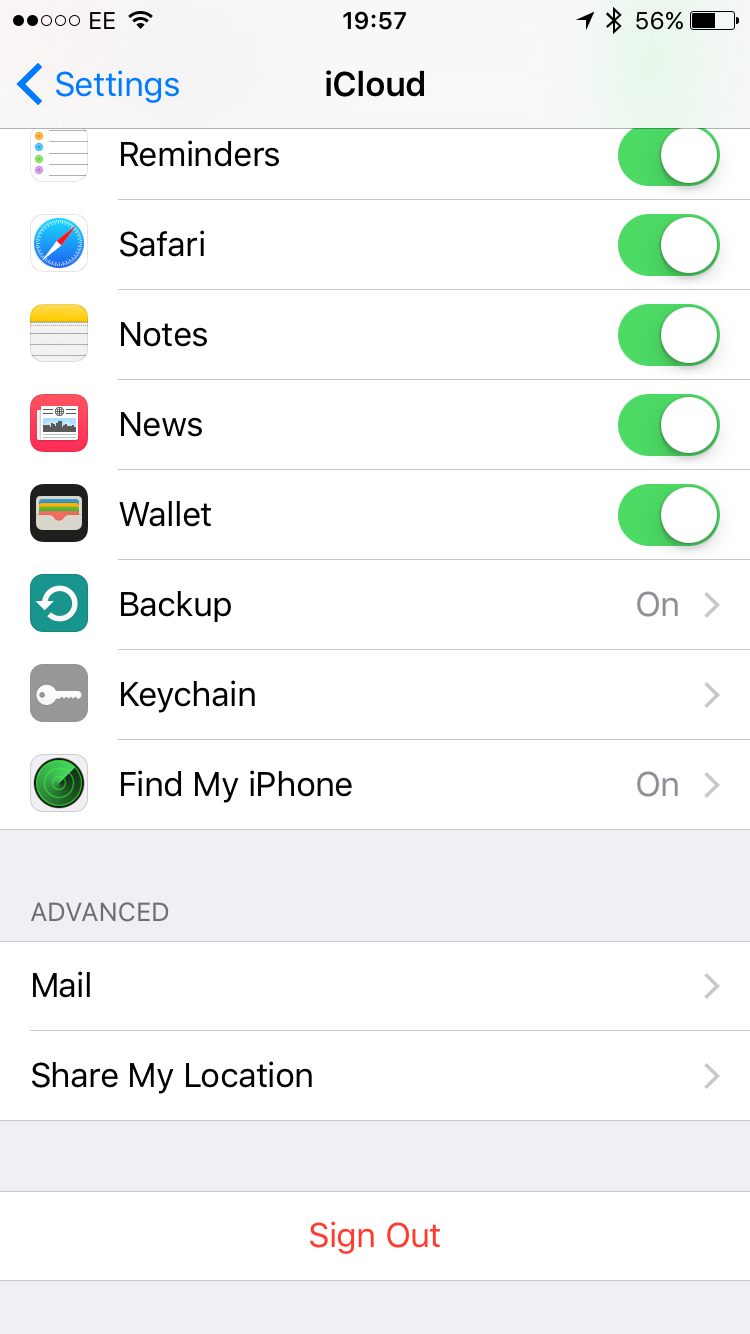Switch off News syncing

[668, 425]
